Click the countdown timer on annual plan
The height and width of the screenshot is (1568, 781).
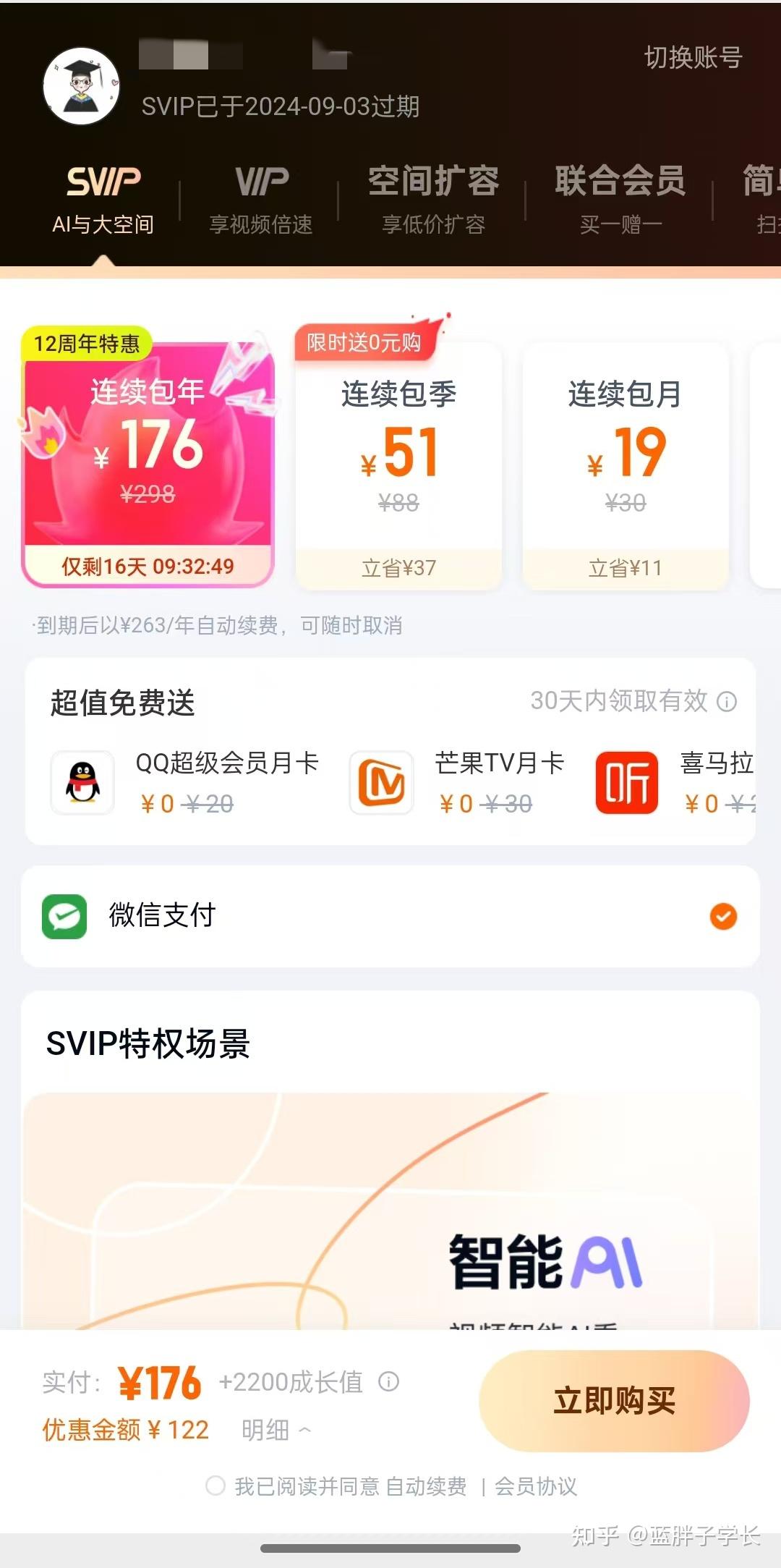(148, 567)
